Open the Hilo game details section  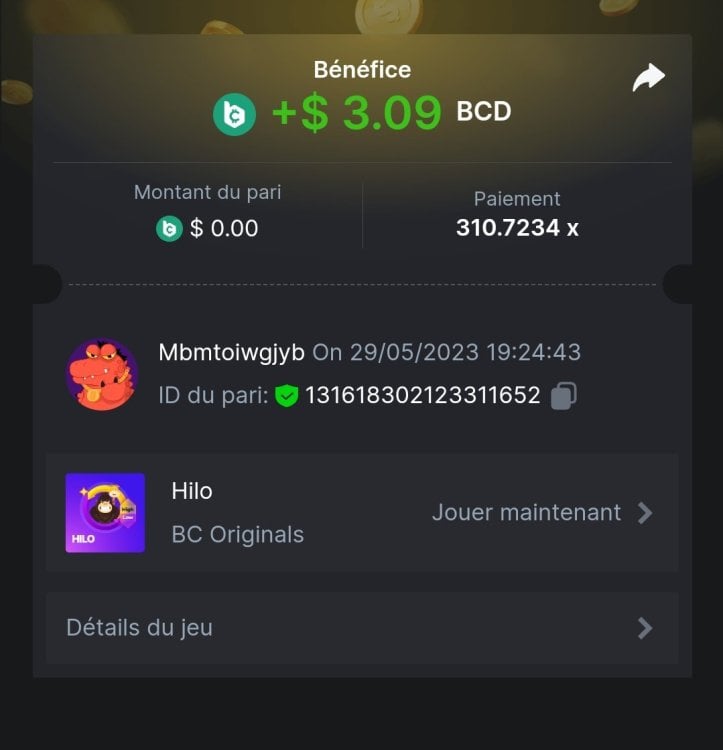pos(192,491)
